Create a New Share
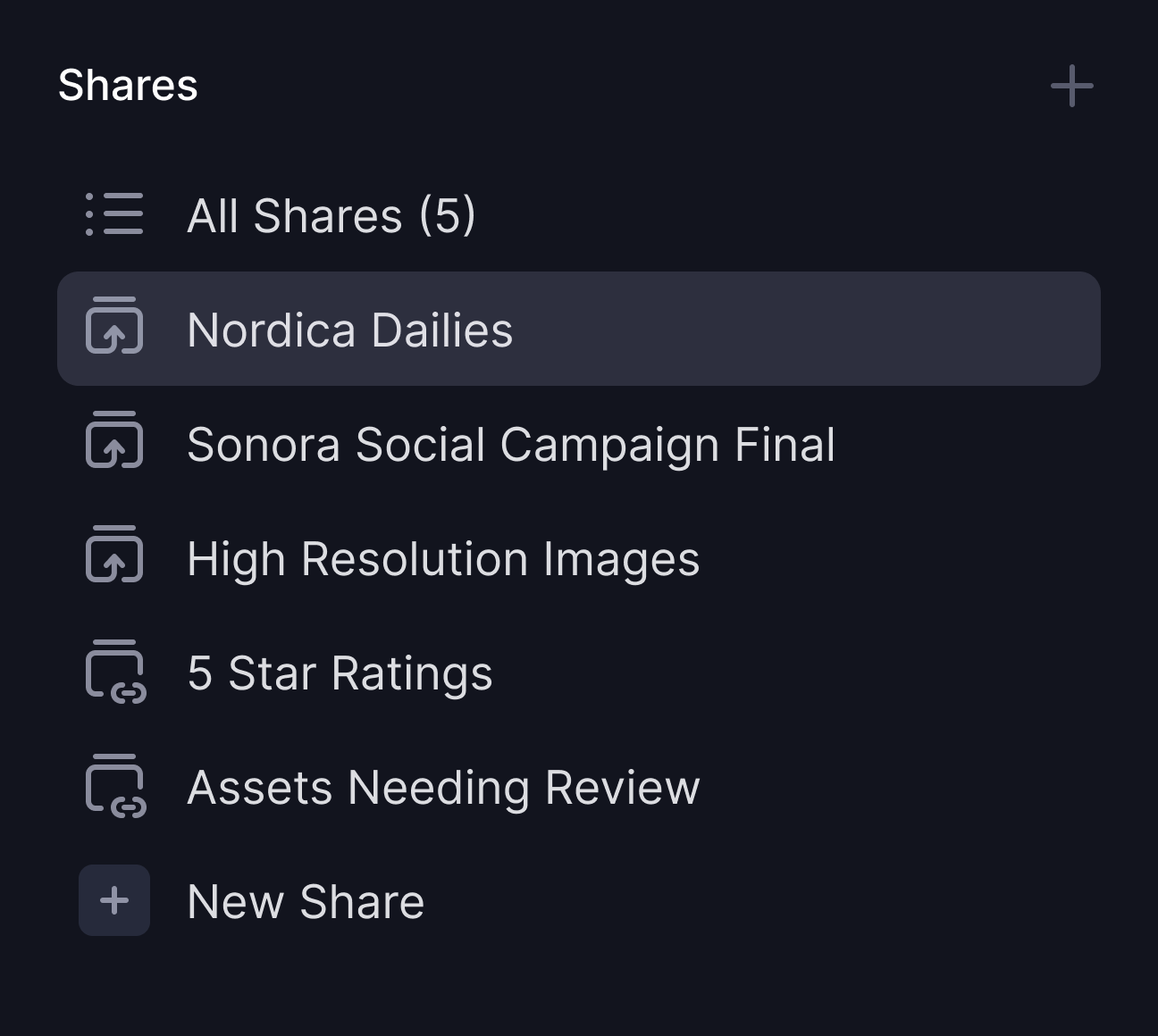 tap(305, 901)
